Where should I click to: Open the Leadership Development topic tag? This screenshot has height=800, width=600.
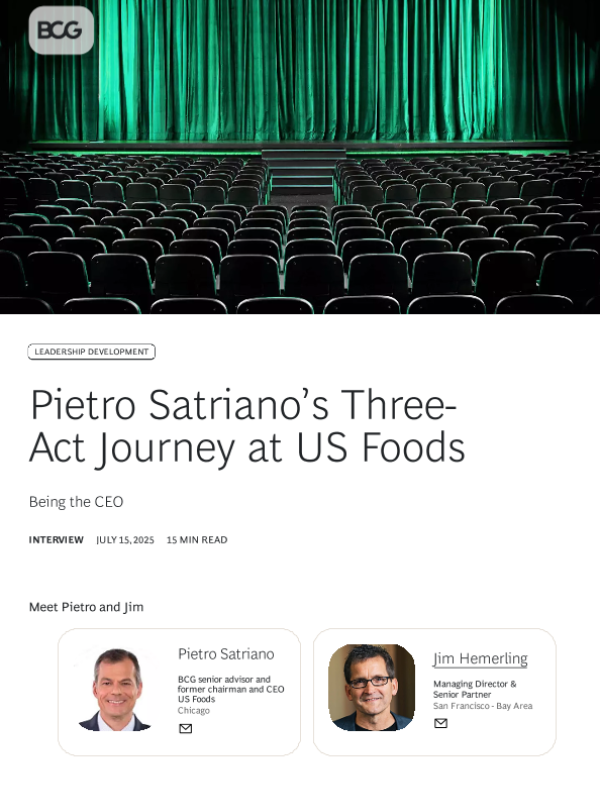92,352
